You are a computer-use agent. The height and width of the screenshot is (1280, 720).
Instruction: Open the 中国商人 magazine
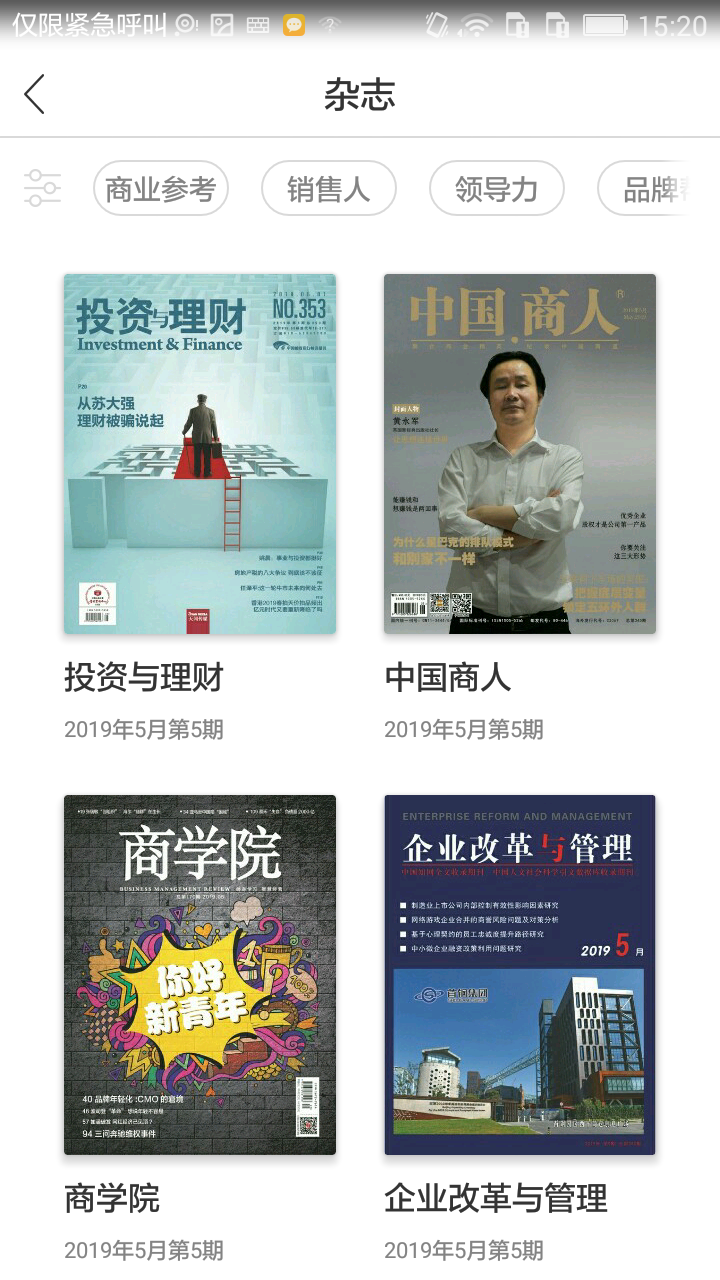pos(520,454)
